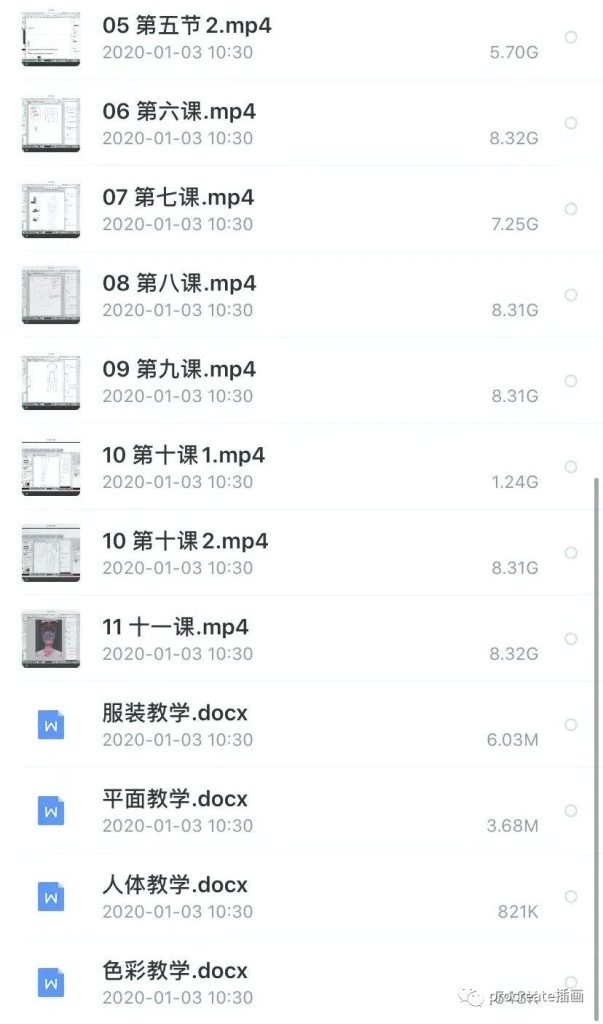Viewport: 603px width, 1024px height.
Task: Mark 10 第十课 2.mp4 as selected
Action: 571,553
